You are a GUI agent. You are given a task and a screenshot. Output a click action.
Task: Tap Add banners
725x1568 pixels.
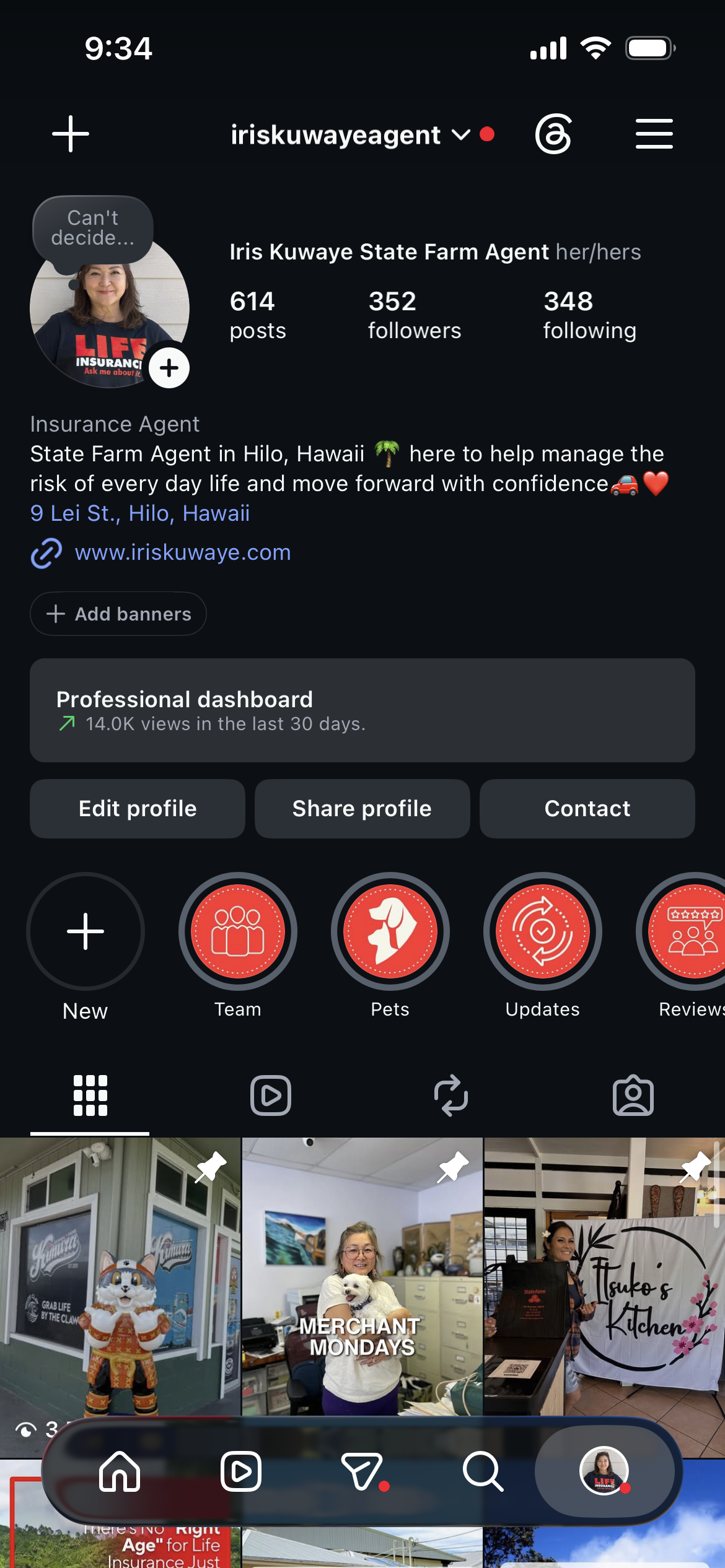118,614
